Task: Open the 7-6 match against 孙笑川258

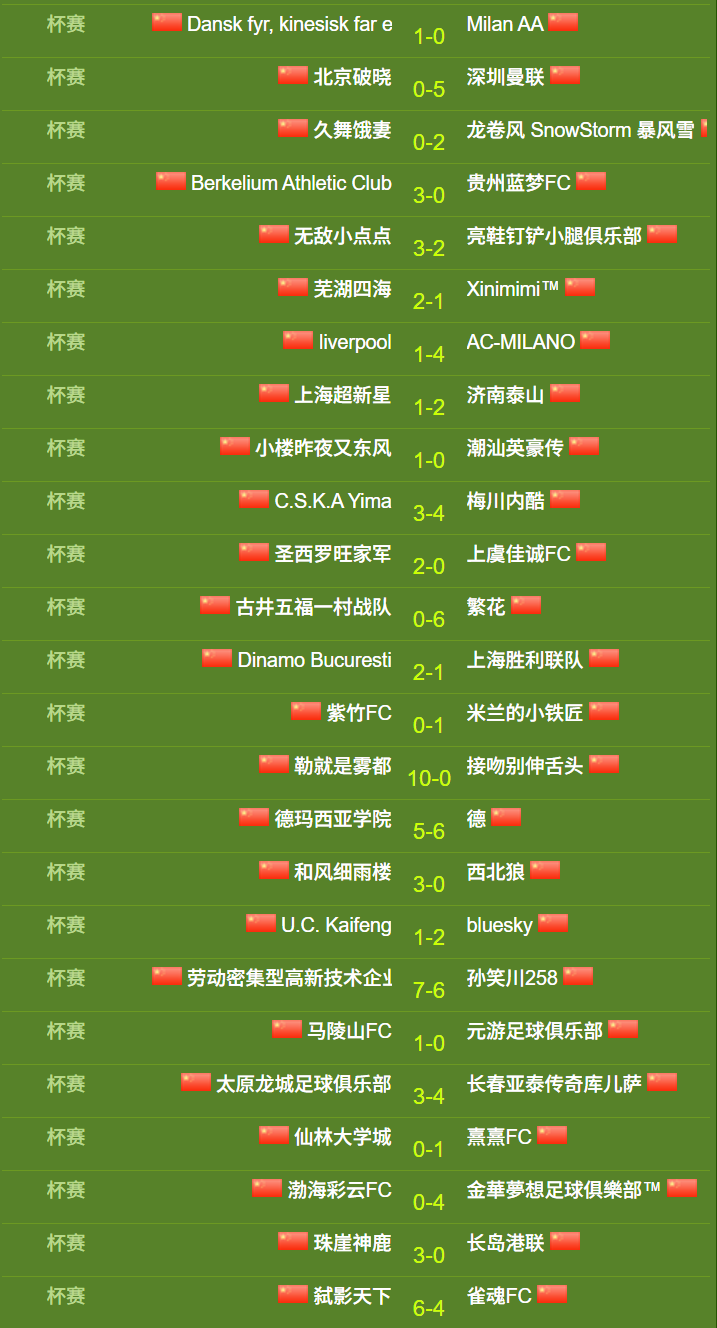Action: click(x=429, y=990)
